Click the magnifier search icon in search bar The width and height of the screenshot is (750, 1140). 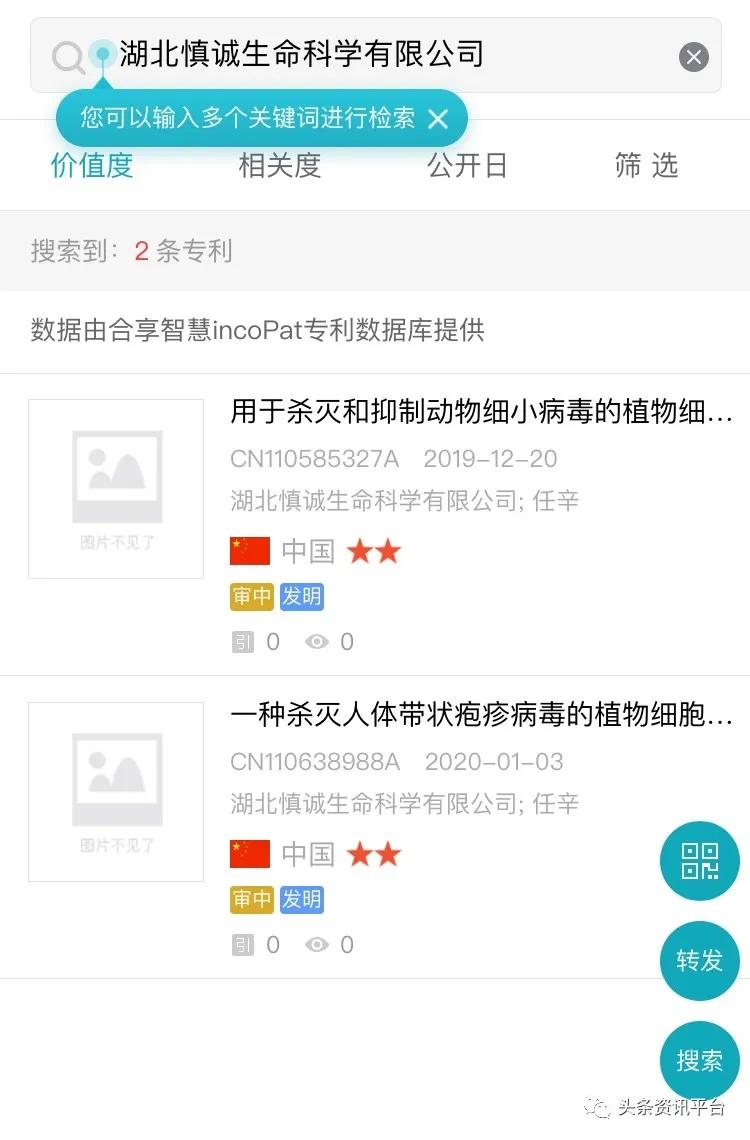pos(68,56)
